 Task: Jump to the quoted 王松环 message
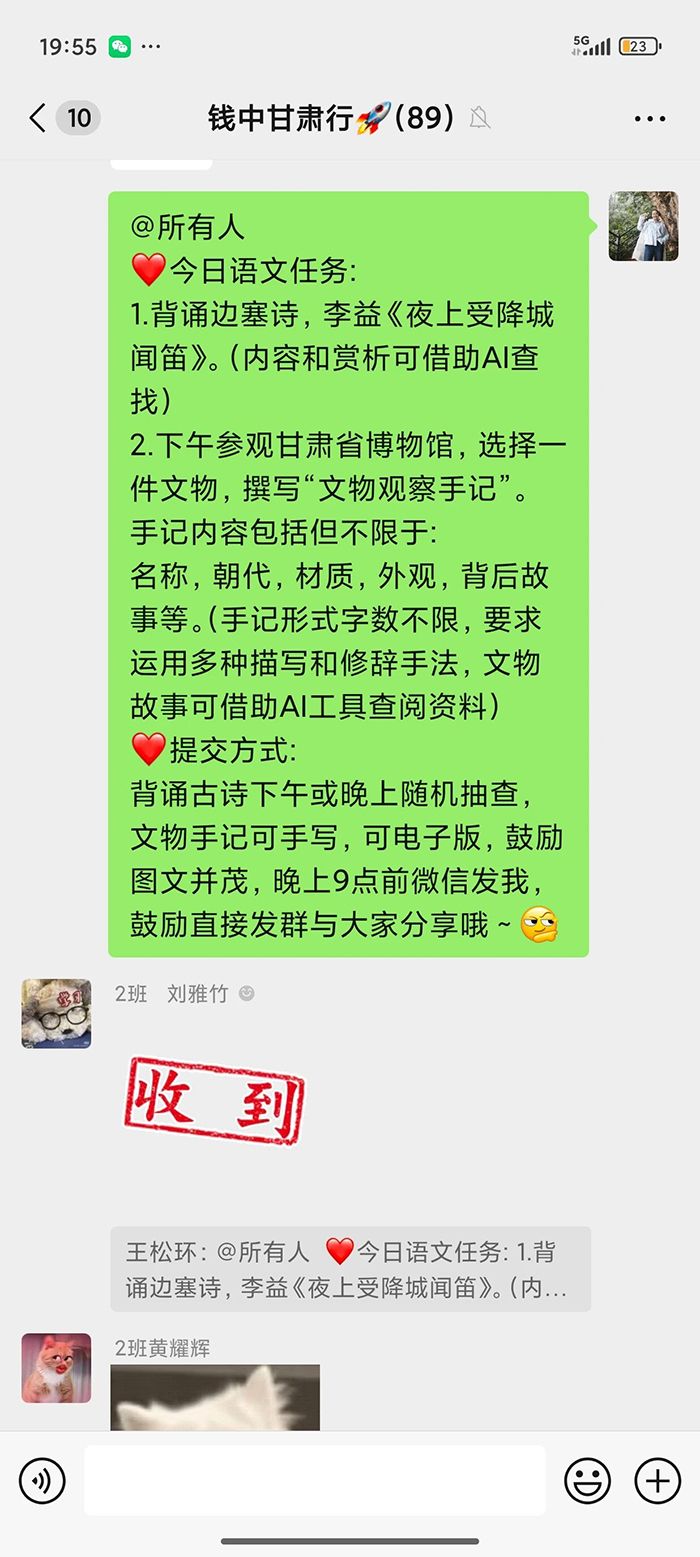click(x=350, y=1268)
